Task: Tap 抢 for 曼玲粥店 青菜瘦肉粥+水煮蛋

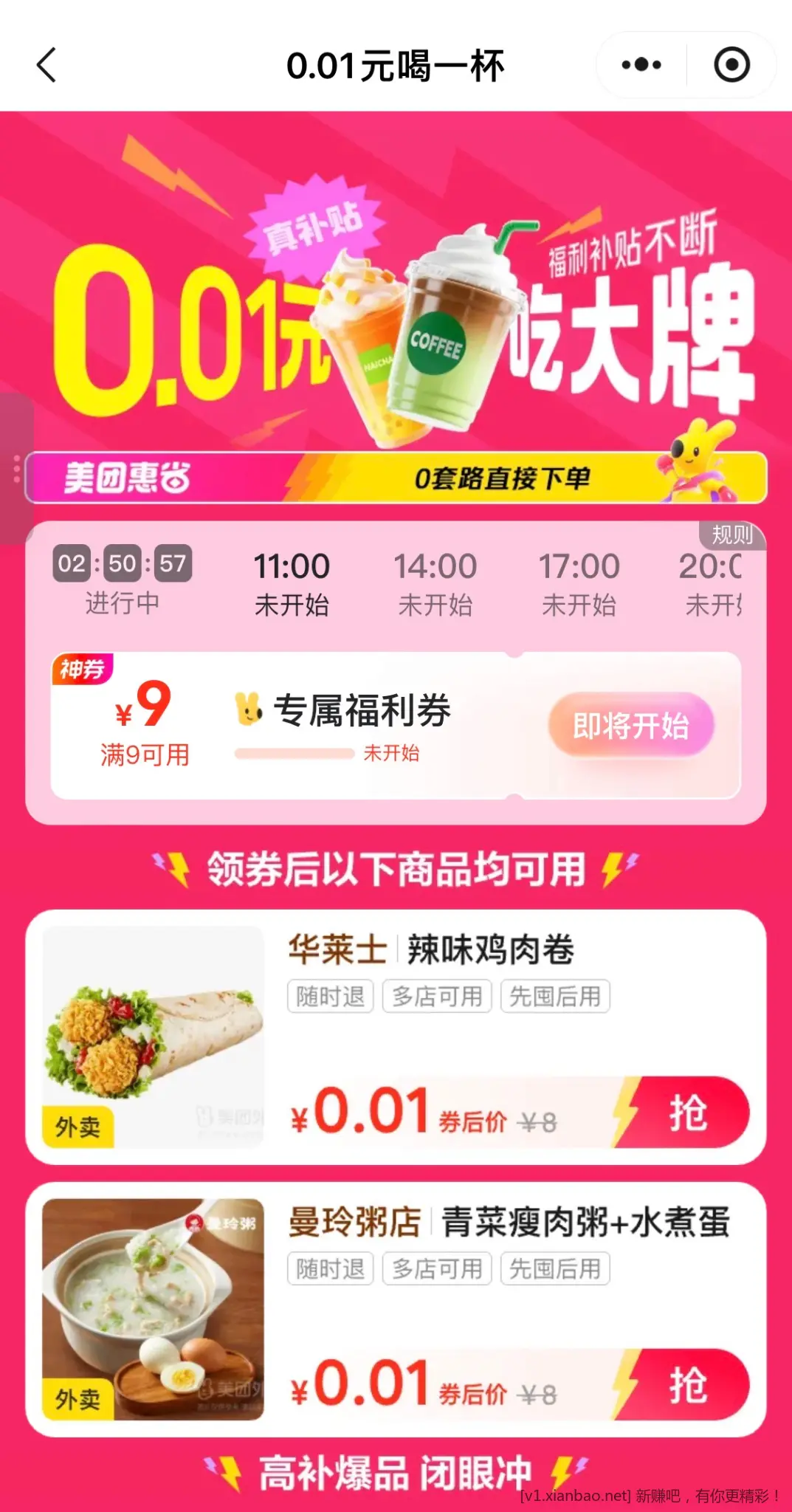Action: click(x=686, y=1385)
